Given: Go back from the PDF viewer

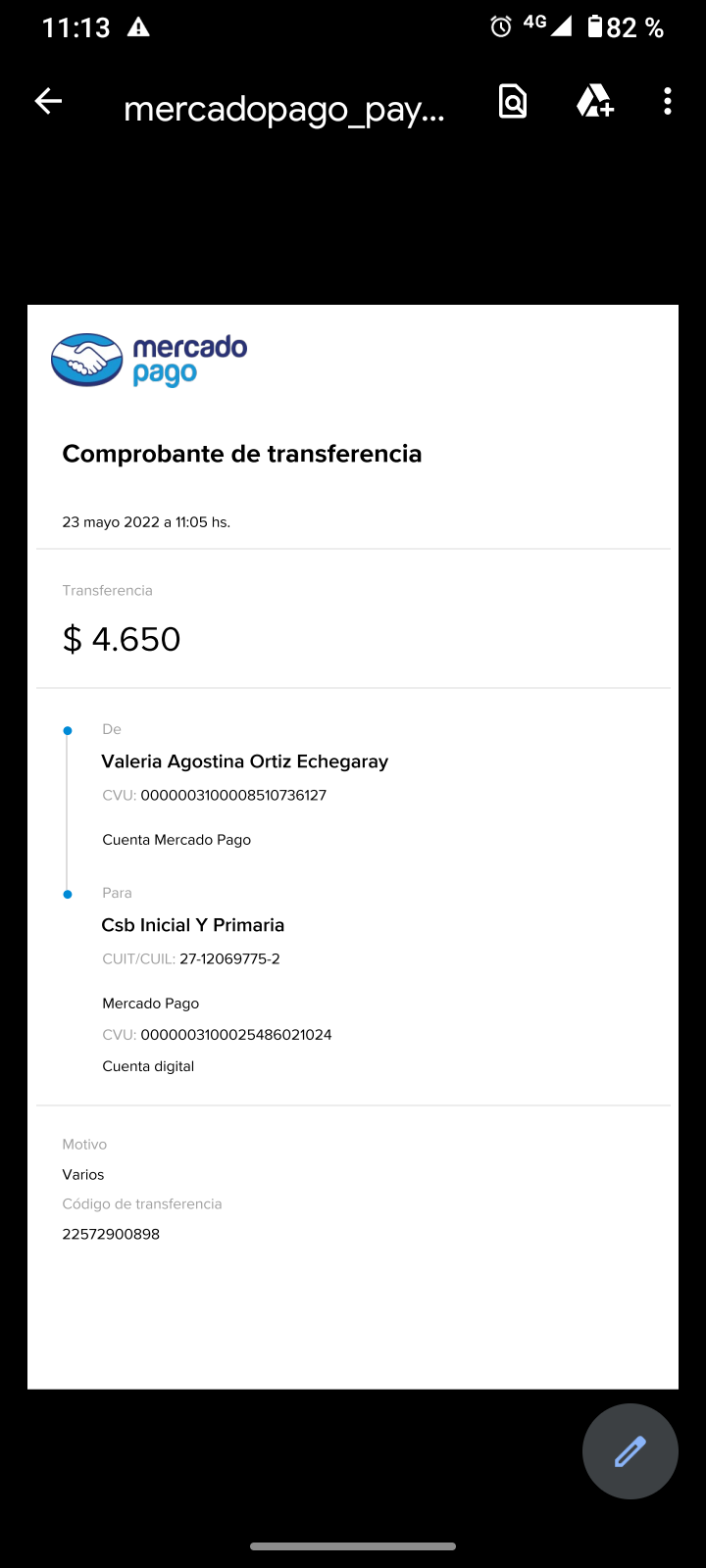Looking at the screenshot, I should [x=48, y=101].
